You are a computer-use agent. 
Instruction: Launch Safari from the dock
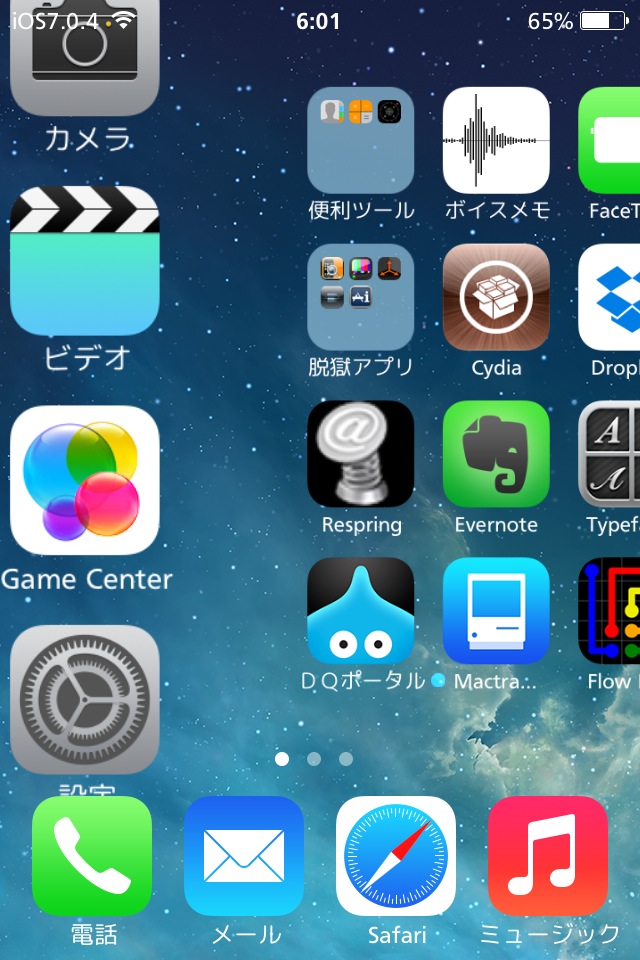[x=396, y=856]
